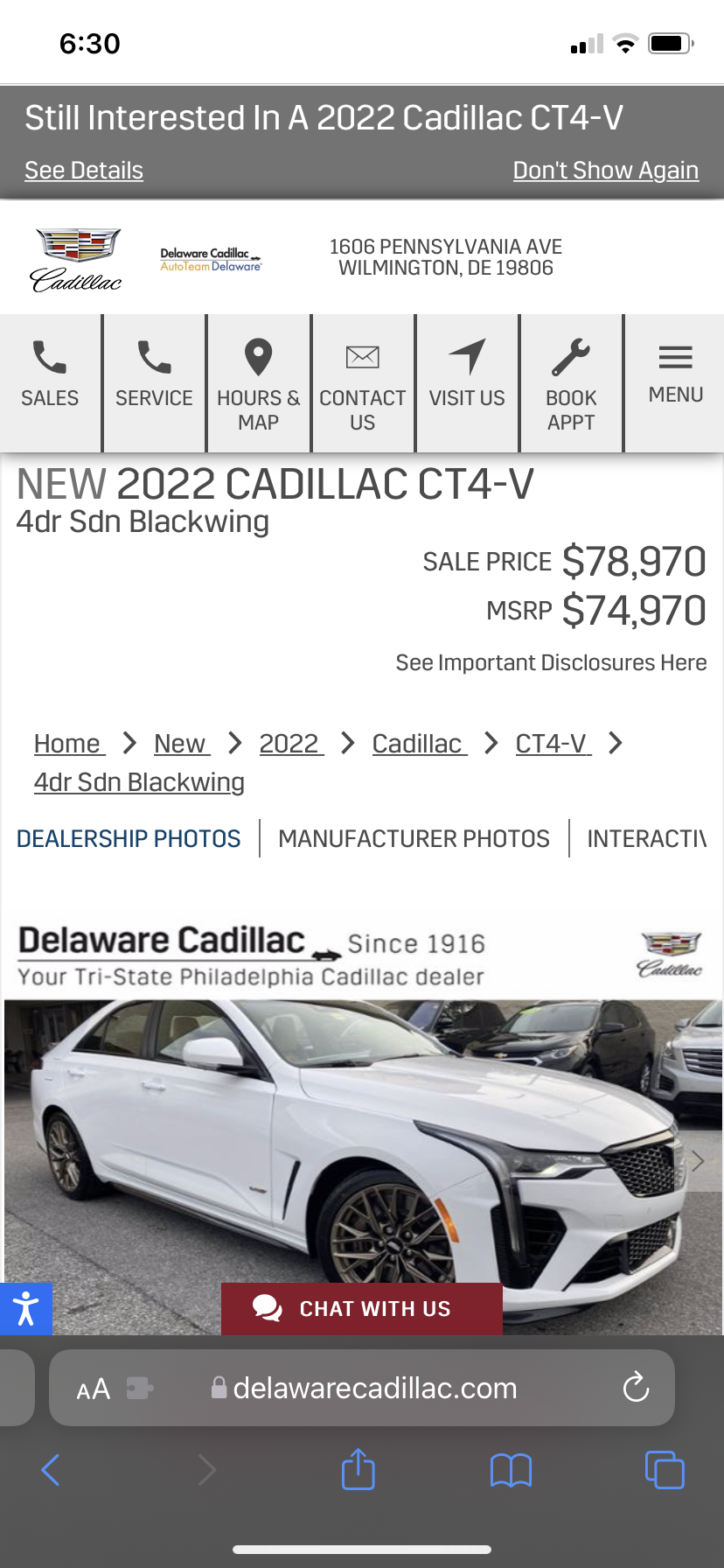Image resolution: width=724 pixels, height=1568 pixels.
Task: Open See Important Disclosures Here
Action: click(x=551, y=662)
